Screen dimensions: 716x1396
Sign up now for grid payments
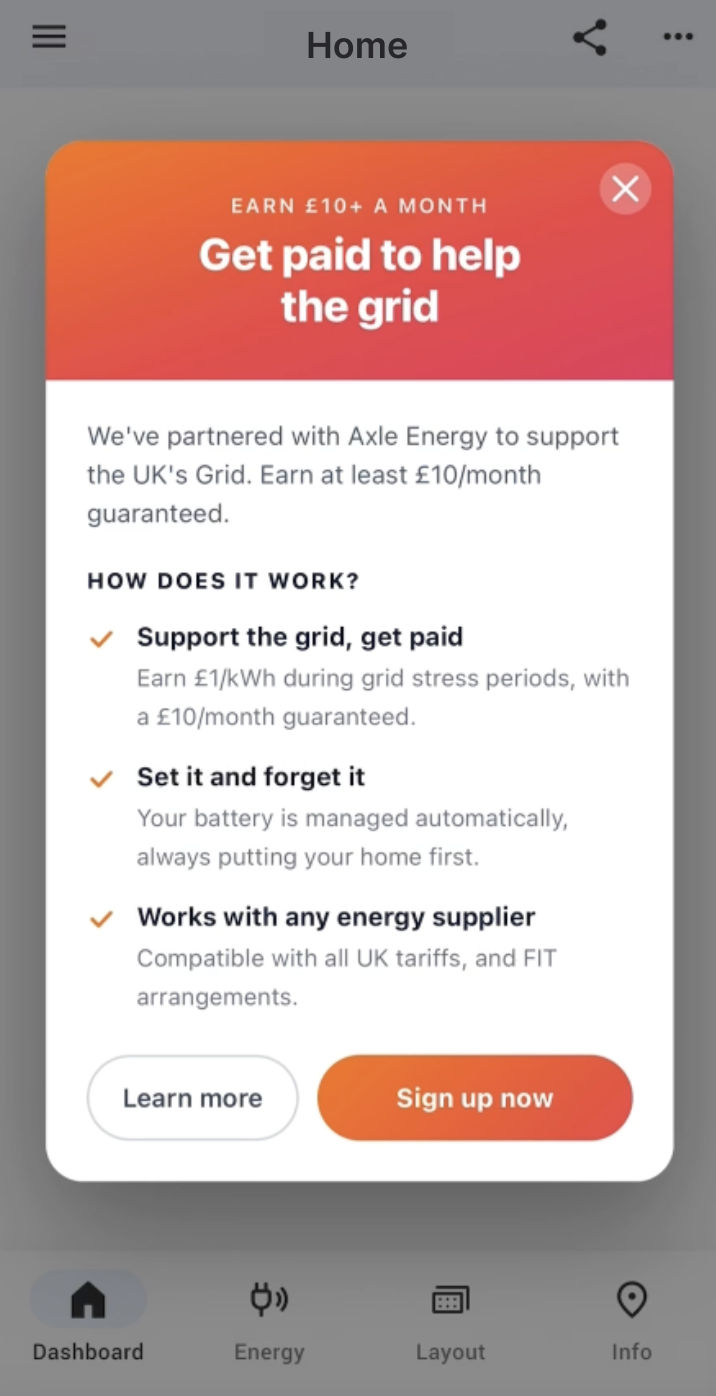coord(475,1098)
